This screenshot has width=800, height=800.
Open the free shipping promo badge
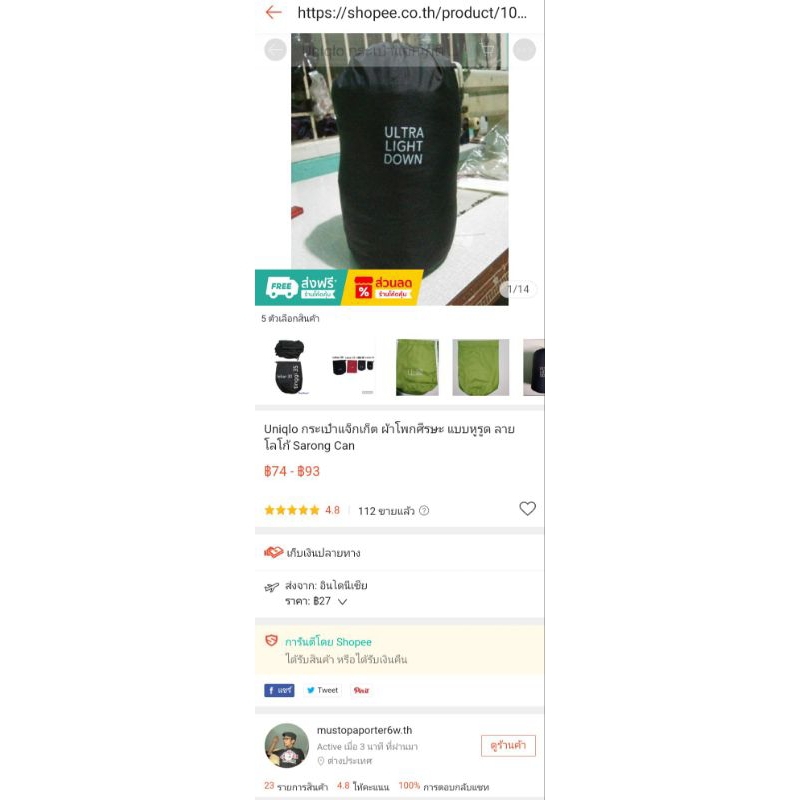coord(298,287)
